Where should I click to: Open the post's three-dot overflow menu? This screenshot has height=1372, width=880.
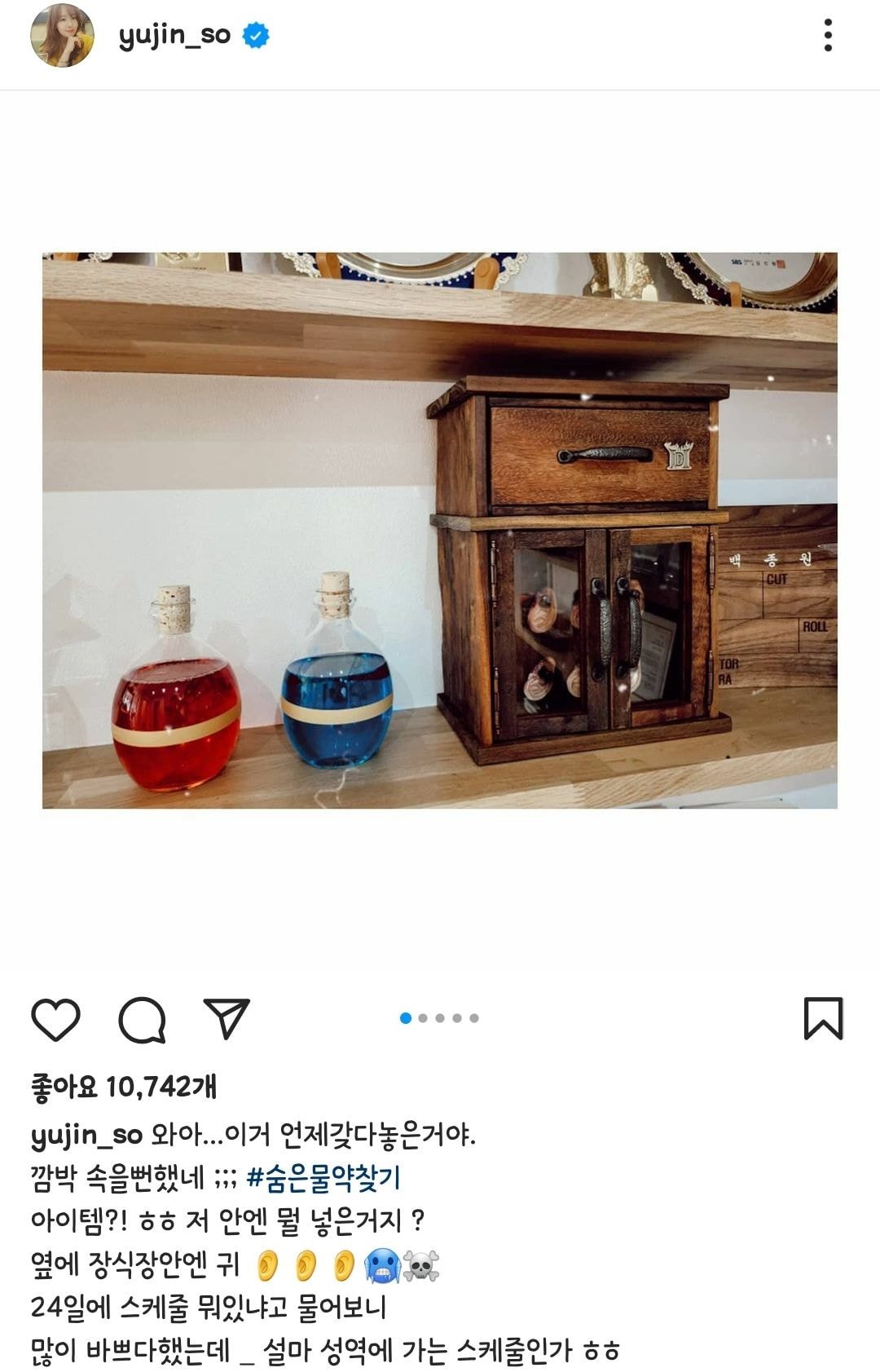[x=828, y=36]
